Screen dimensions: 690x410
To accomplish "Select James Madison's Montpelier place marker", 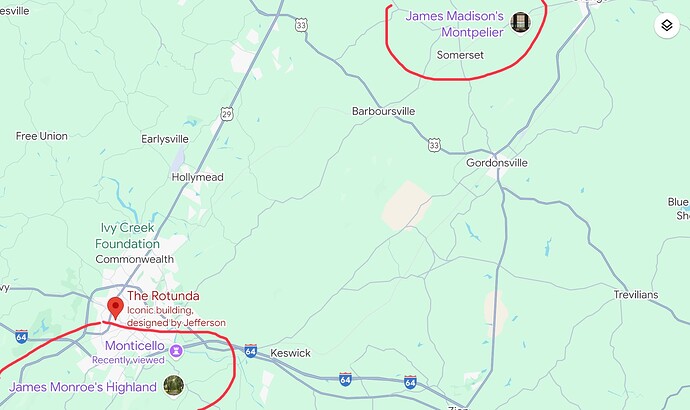I will click(x=520, y=22).
